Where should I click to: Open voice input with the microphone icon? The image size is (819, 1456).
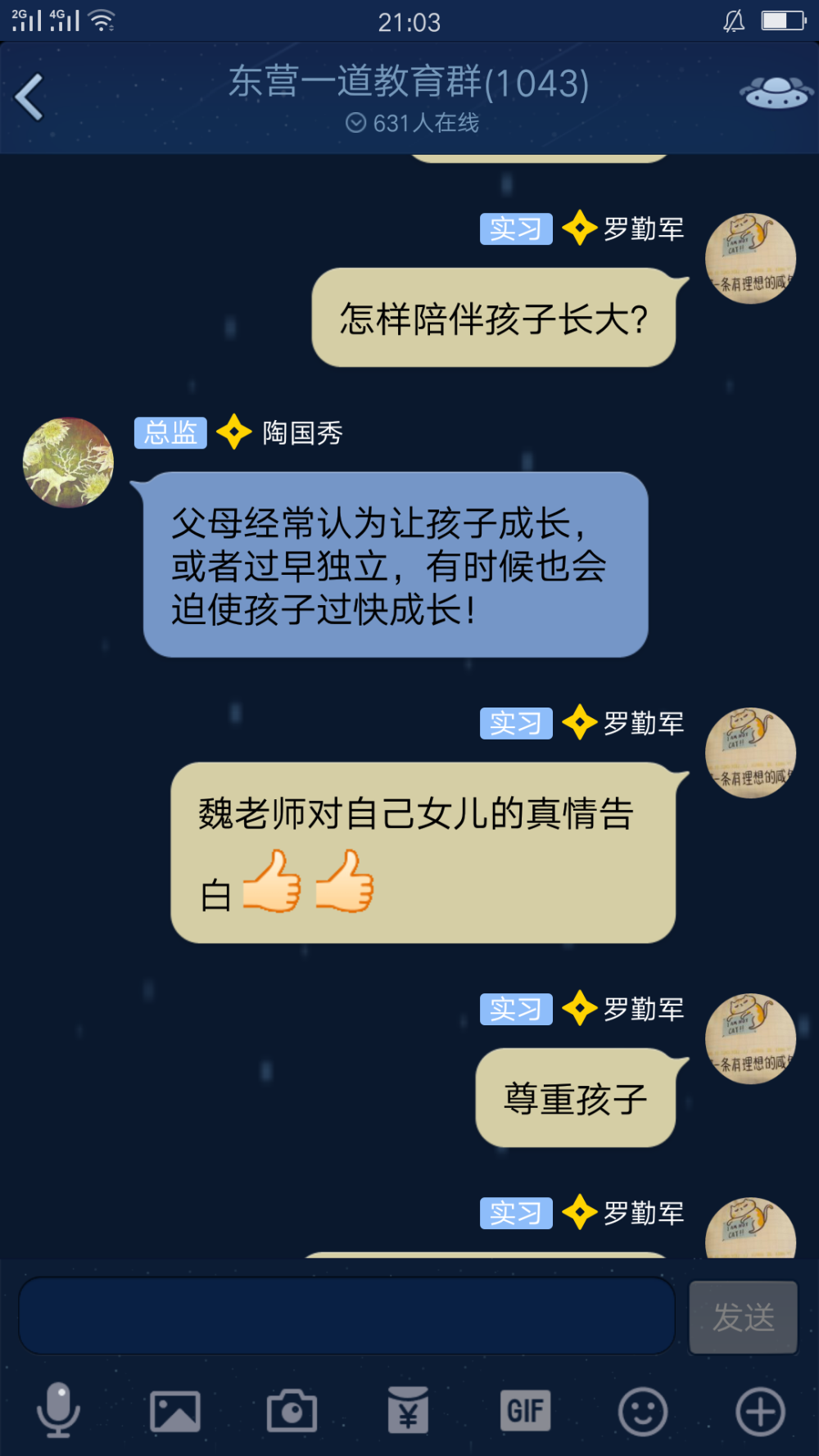click(x=58, y=1410)
